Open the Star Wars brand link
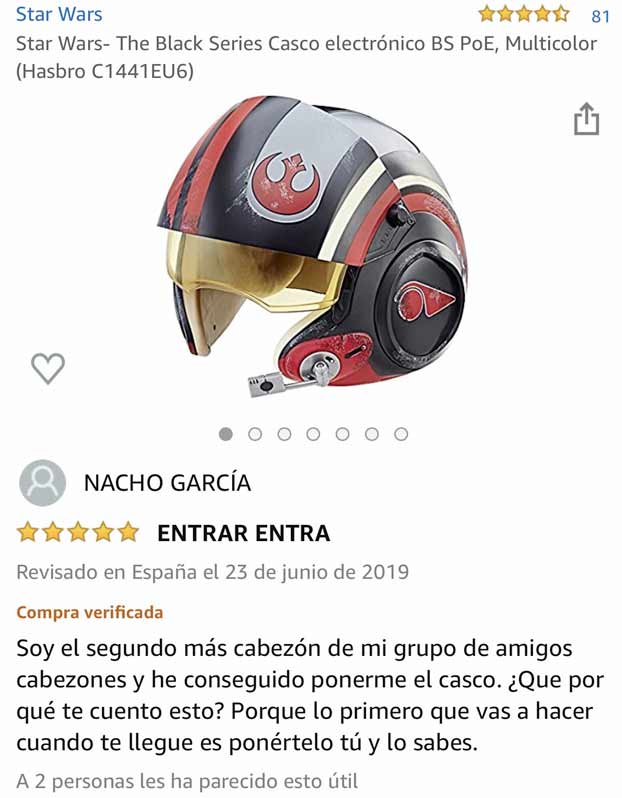 (58, 14)
